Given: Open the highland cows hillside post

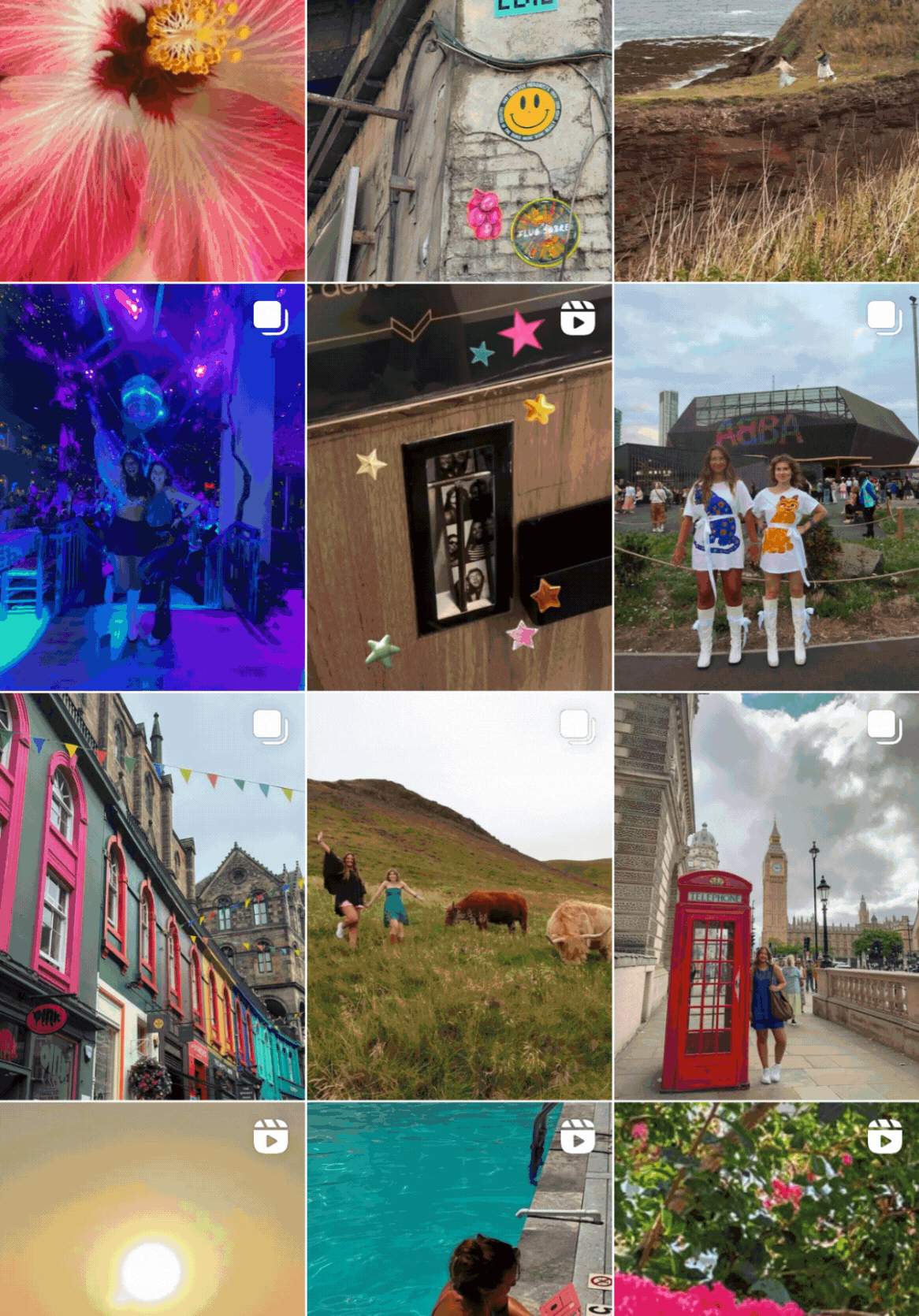Looking at the screenshot, I should click(459, 896).
